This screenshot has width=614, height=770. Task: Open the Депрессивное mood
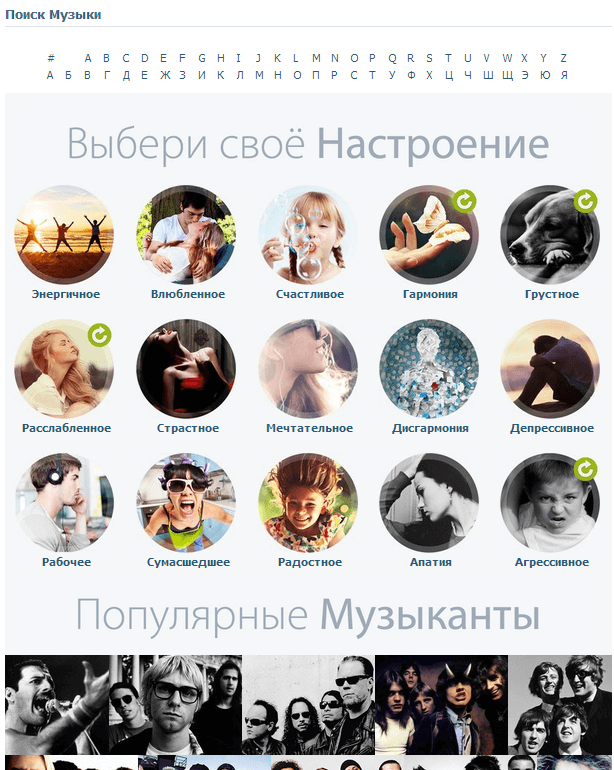(551, 370)
